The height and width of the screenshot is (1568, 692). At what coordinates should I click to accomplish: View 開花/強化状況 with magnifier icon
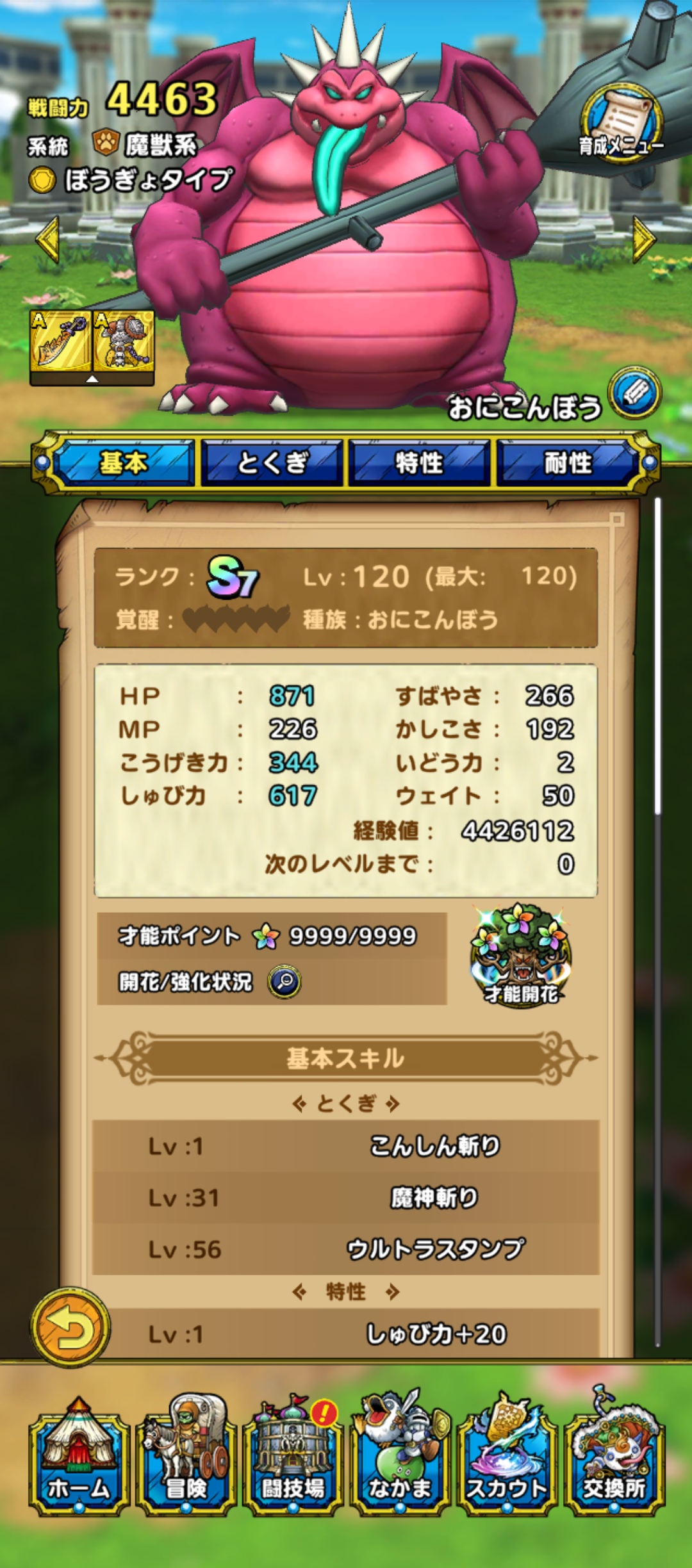point(284,981)
